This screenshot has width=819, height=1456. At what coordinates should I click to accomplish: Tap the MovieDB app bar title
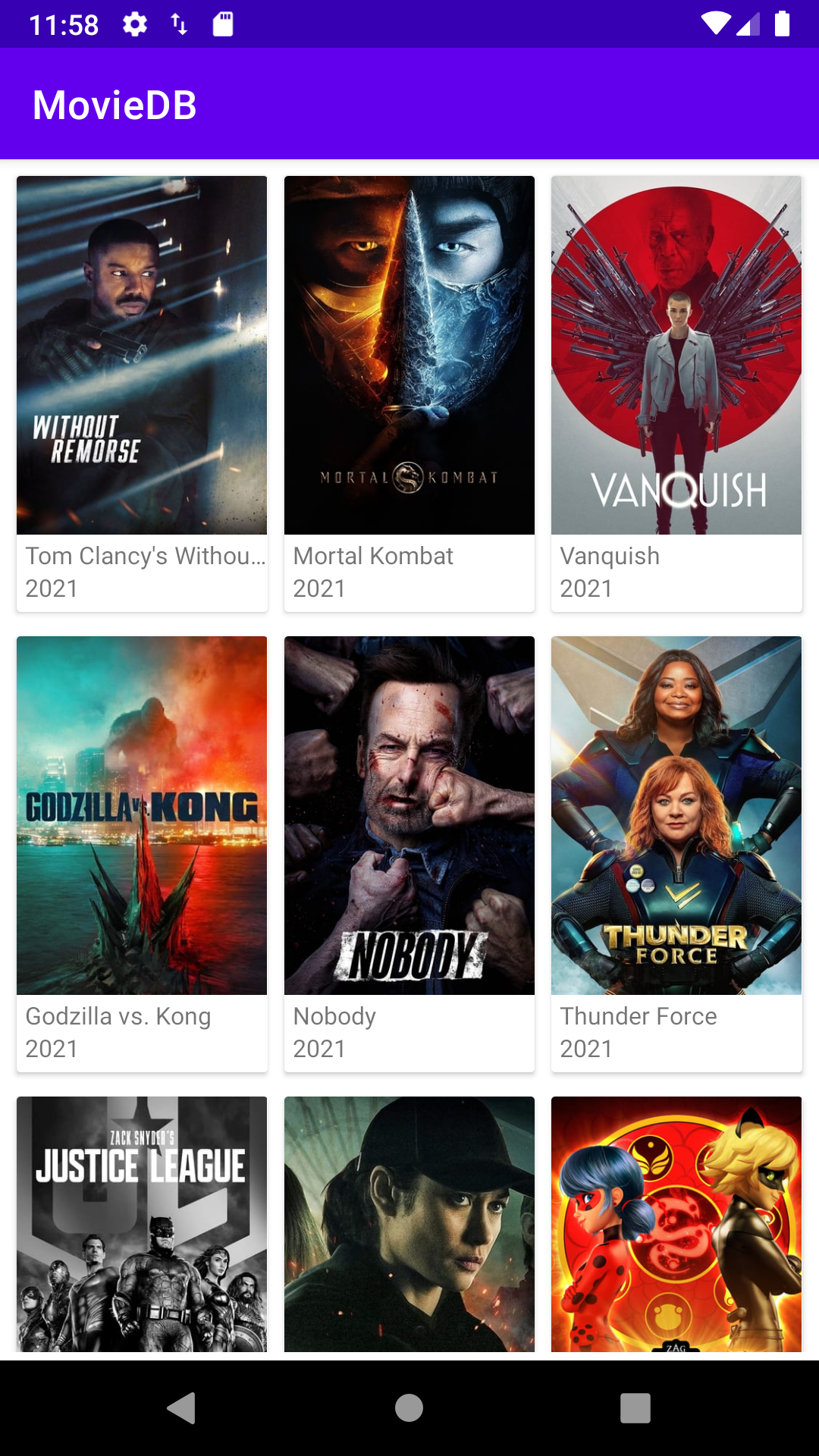click(x=115, y=105)
